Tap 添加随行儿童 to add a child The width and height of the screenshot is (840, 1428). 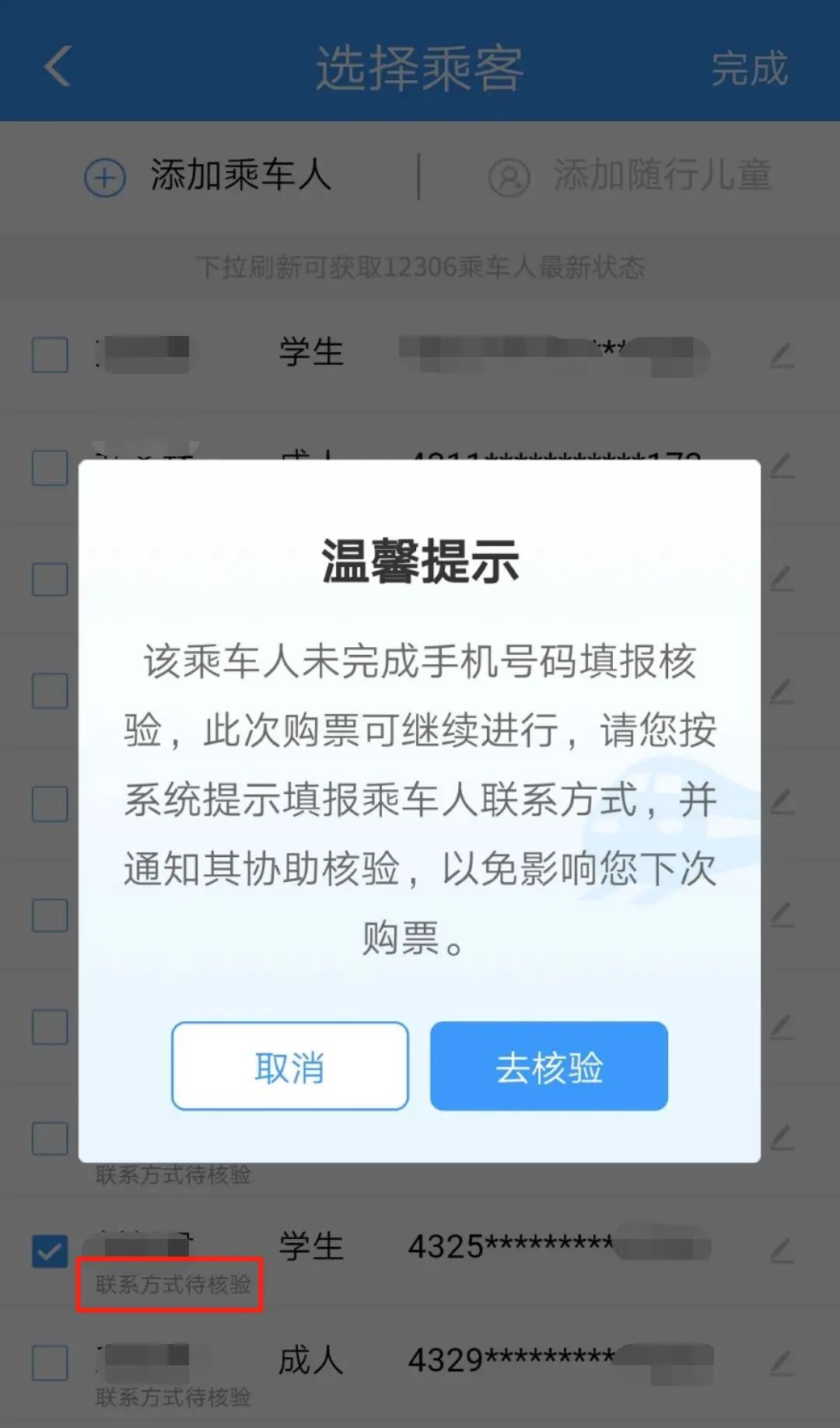click(x=630, y=176)
